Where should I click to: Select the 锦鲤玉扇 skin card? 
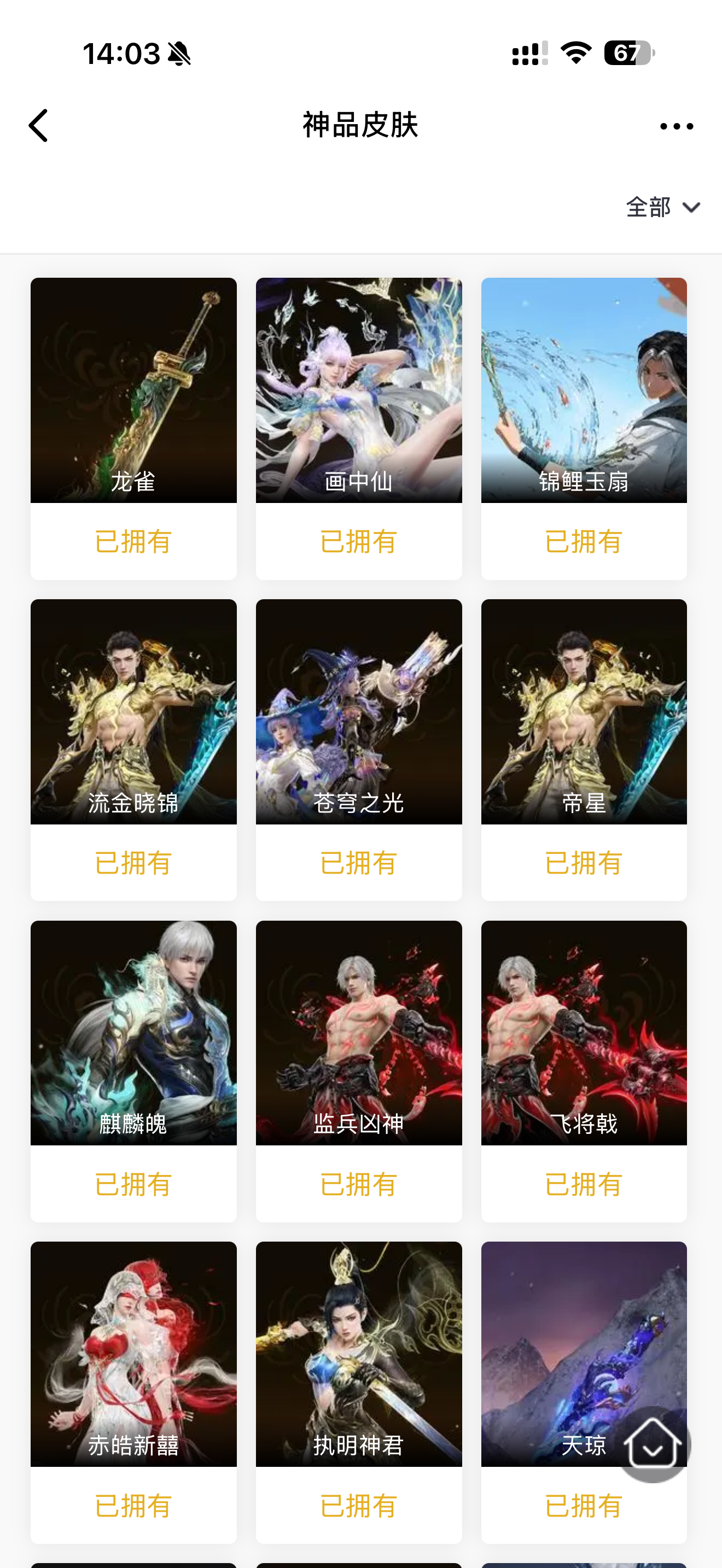click(x=583, y=391)
